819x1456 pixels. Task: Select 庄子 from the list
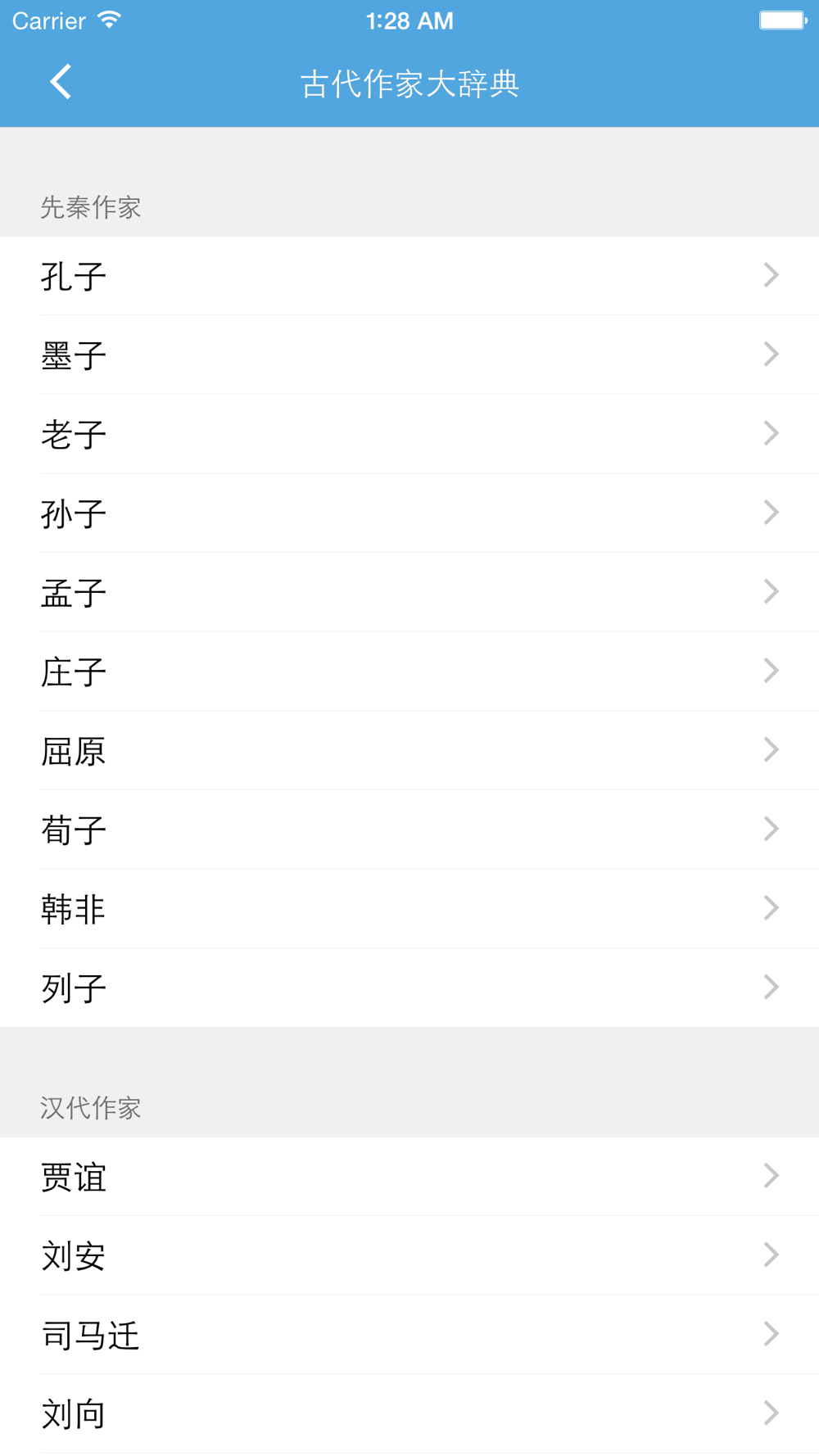(x=409, y=671)
